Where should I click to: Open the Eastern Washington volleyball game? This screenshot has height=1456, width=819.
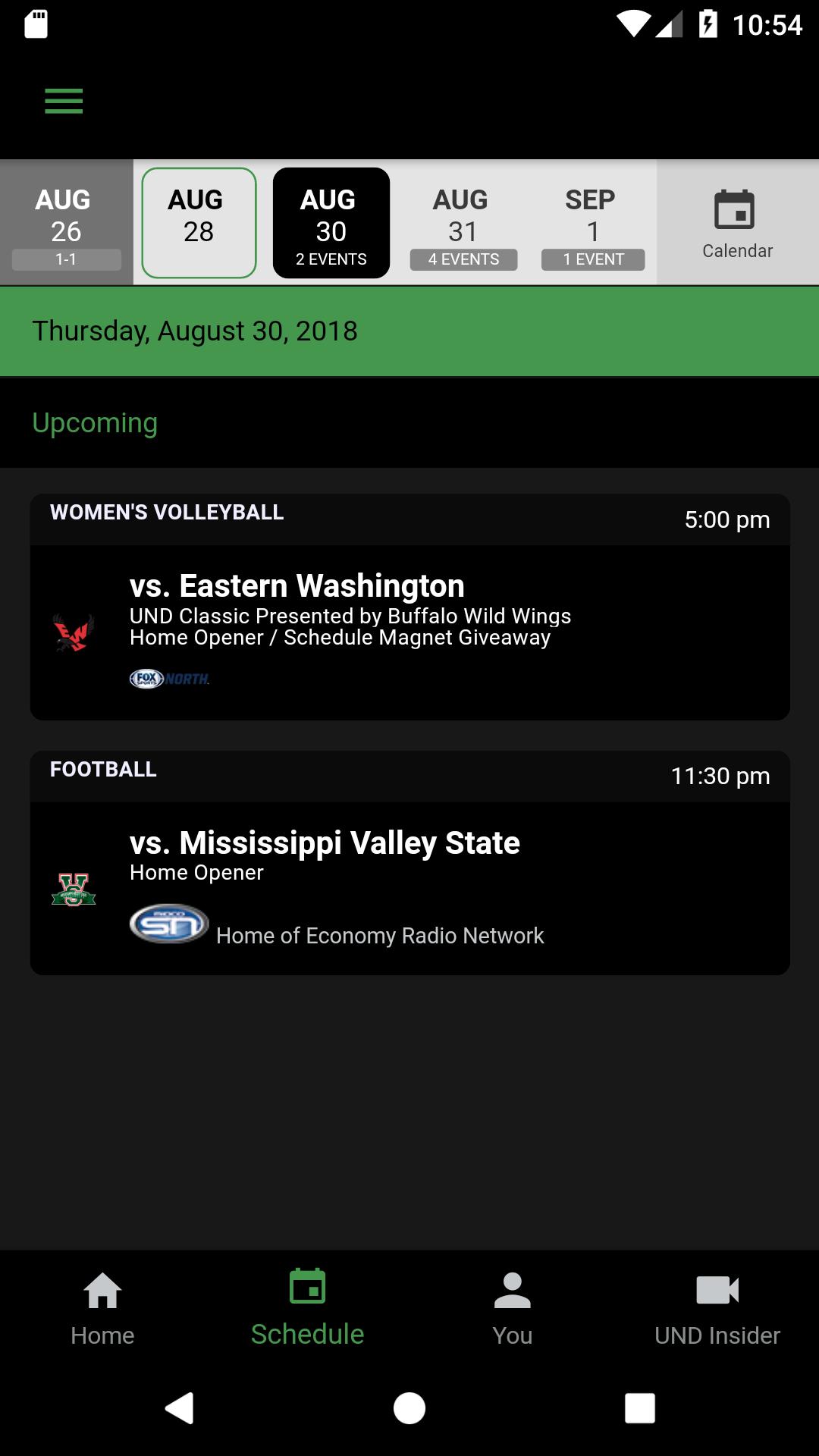point(410,607)
